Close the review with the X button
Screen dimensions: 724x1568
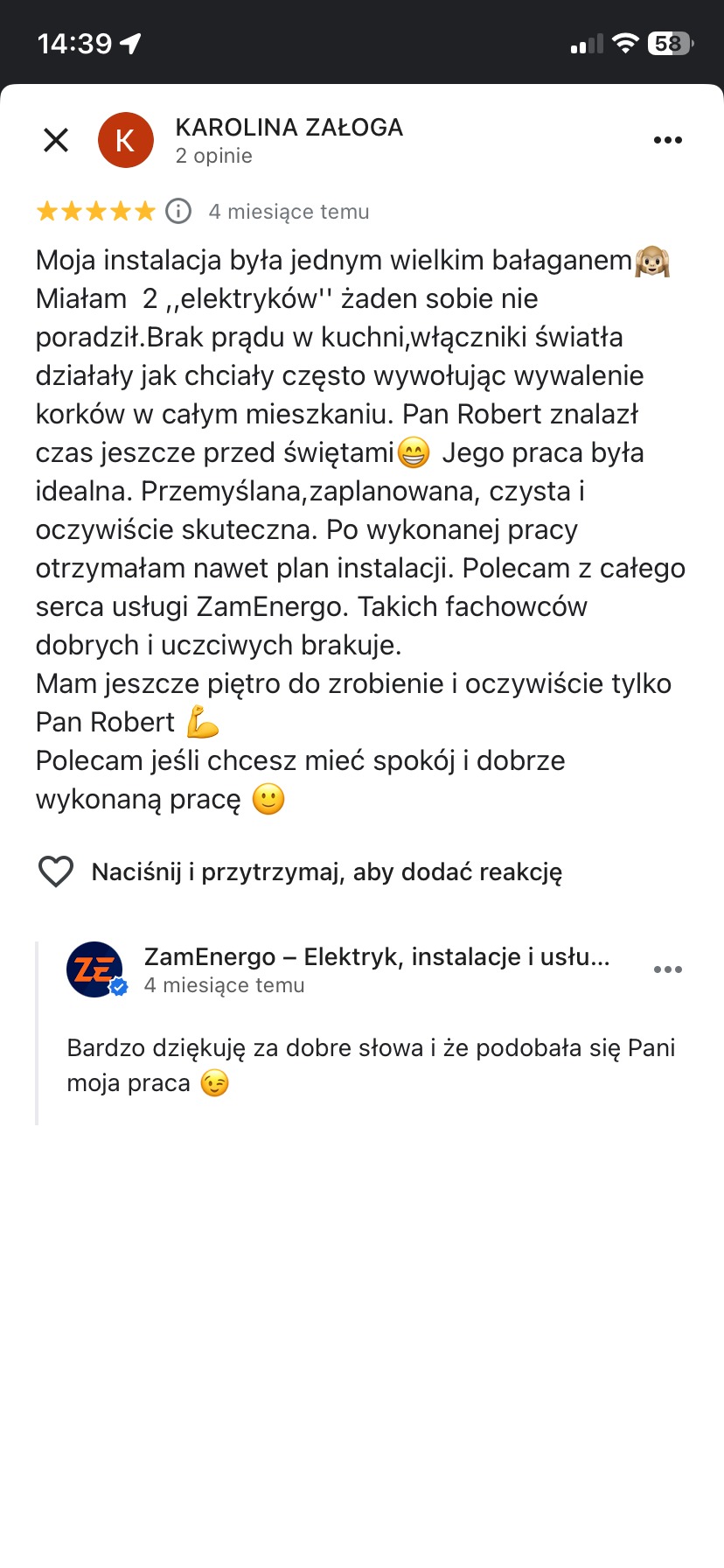[x=56, y=140]
